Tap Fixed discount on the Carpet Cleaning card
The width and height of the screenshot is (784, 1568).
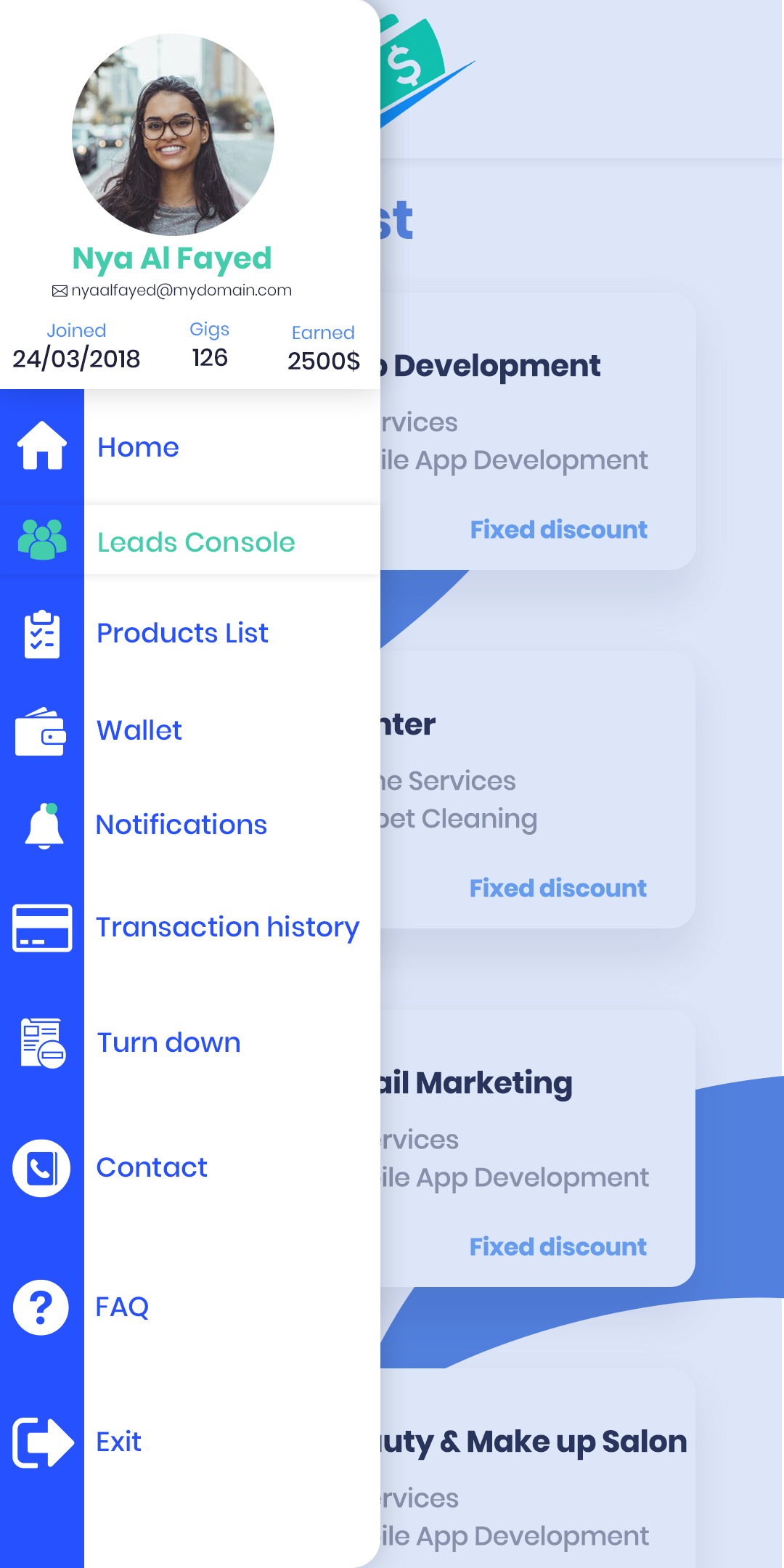(558, 888)
